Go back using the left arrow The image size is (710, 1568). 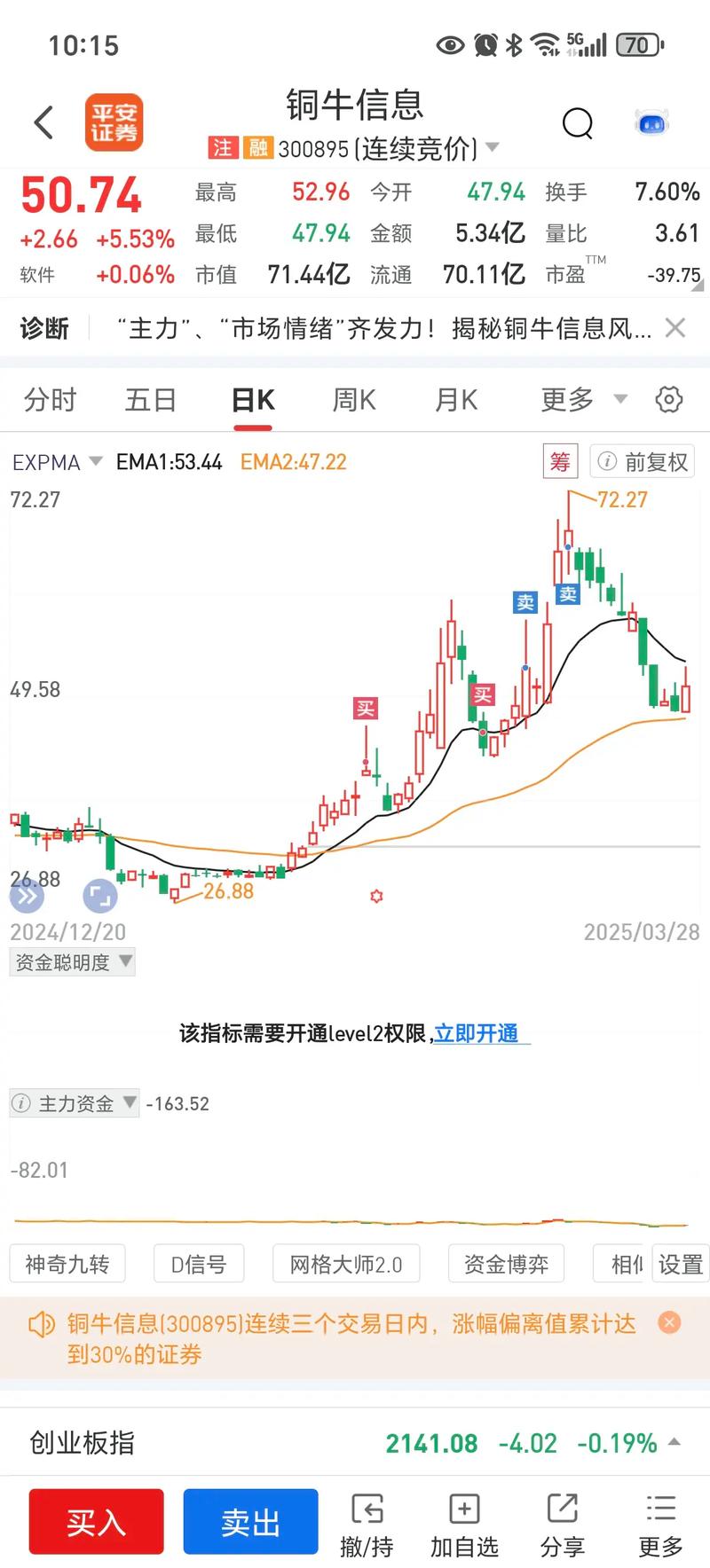coord(42,122)
